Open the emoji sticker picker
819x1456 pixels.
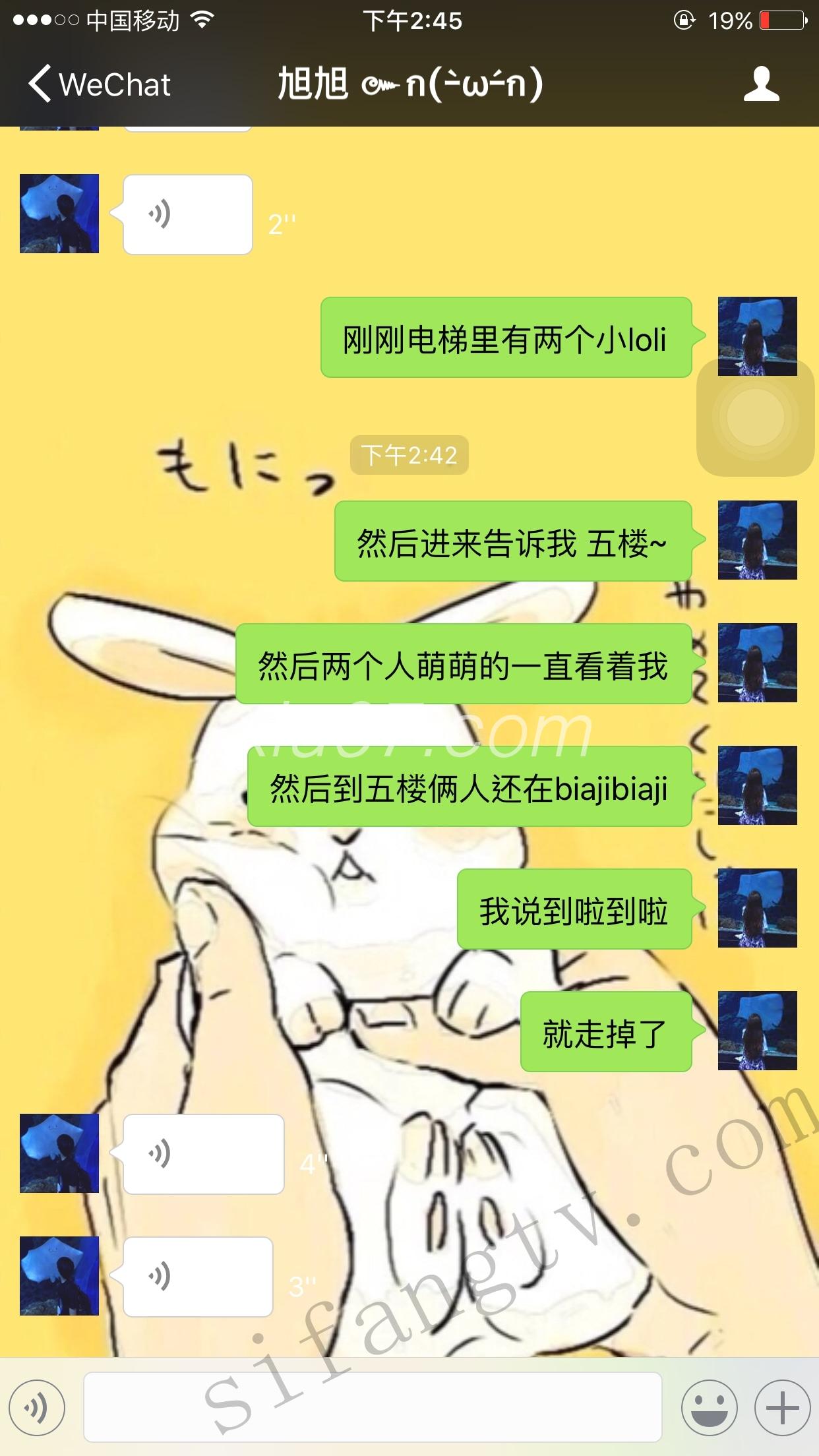[709, 1407]
